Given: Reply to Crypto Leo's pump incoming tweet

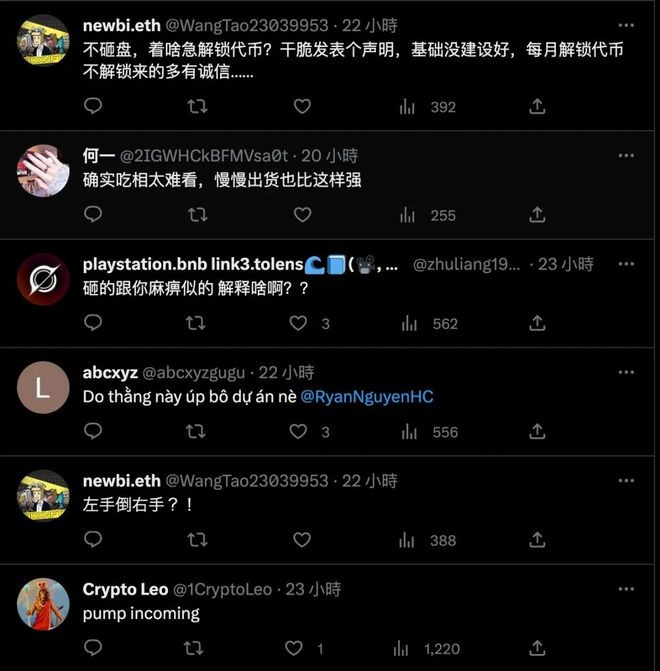Looking at the screenshot, I should pyautogui.click(x=92, y=648).
